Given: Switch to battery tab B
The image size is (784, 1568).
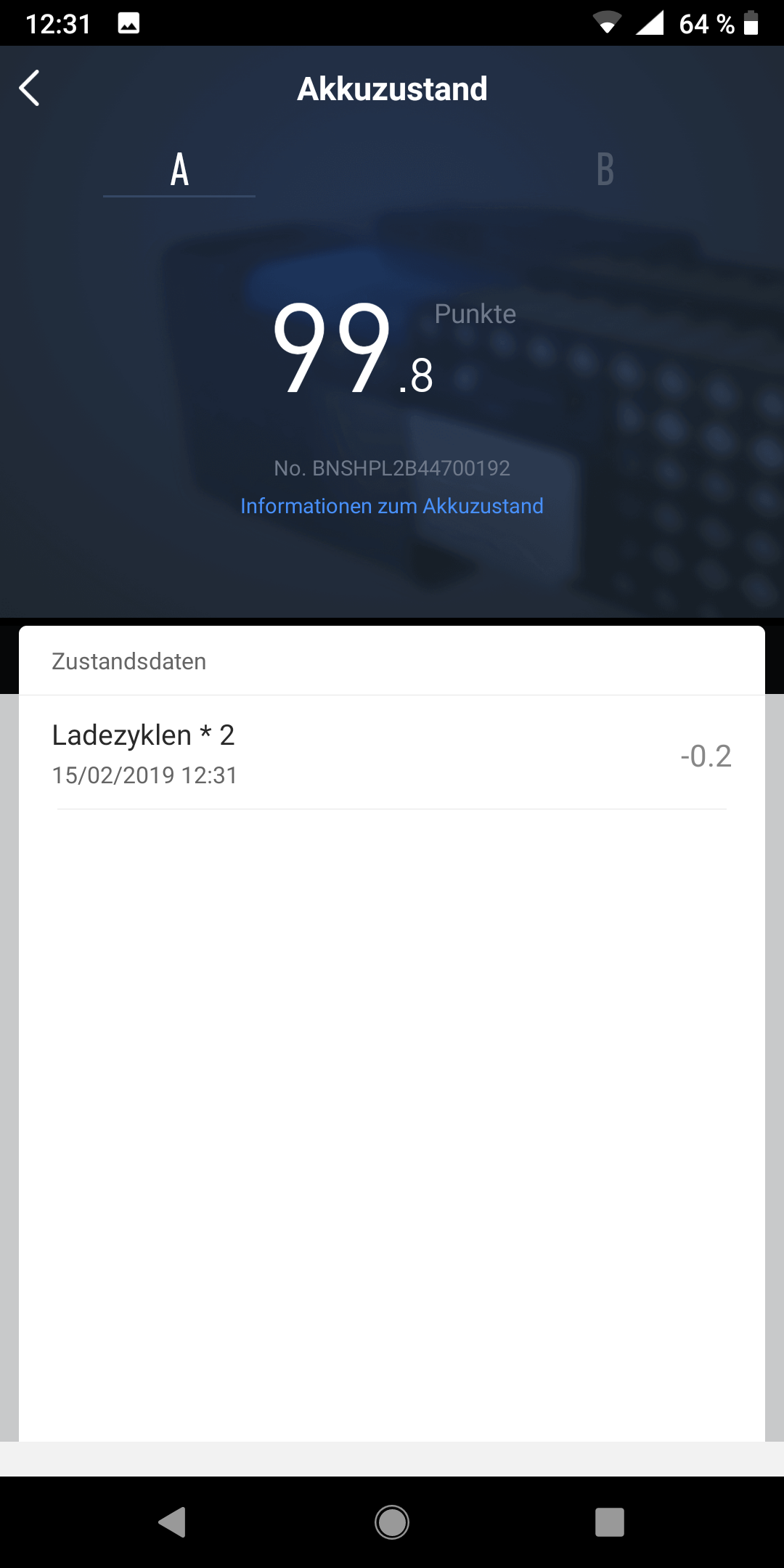Looking at the screenshot, I should pos(605,171).
